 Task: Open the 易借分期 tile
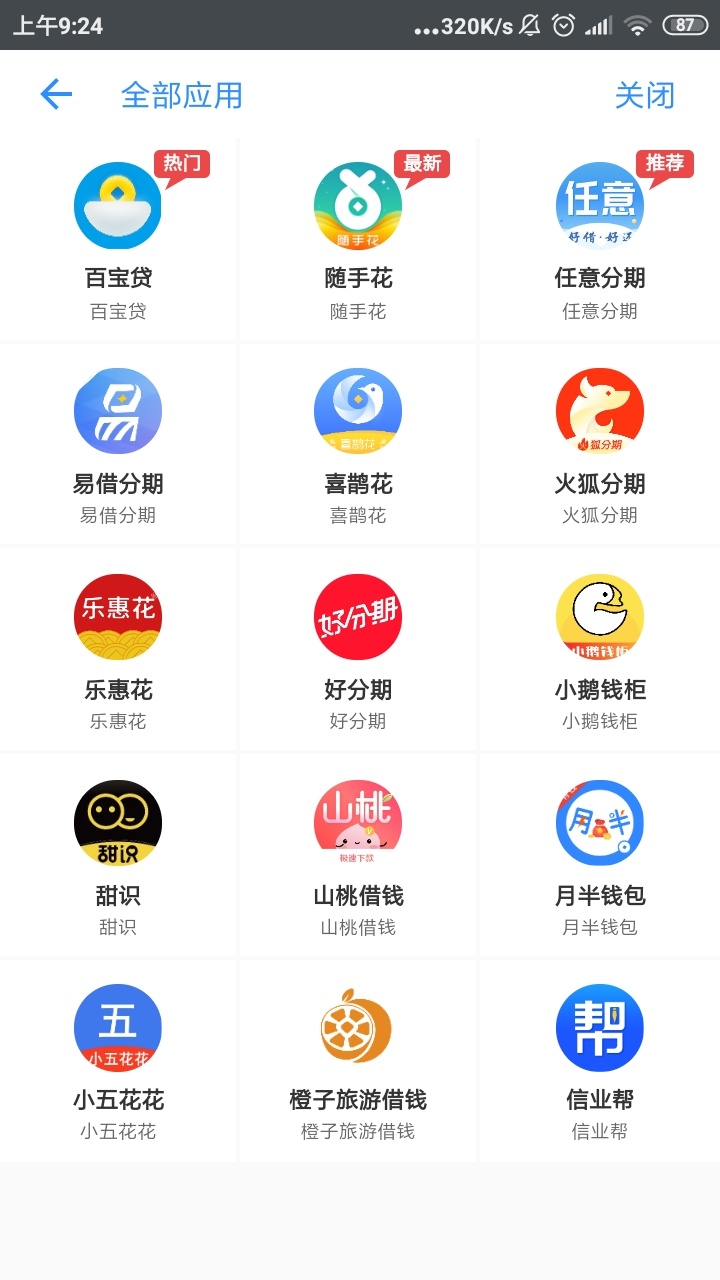pyautogui.click(x=118, y=445)
